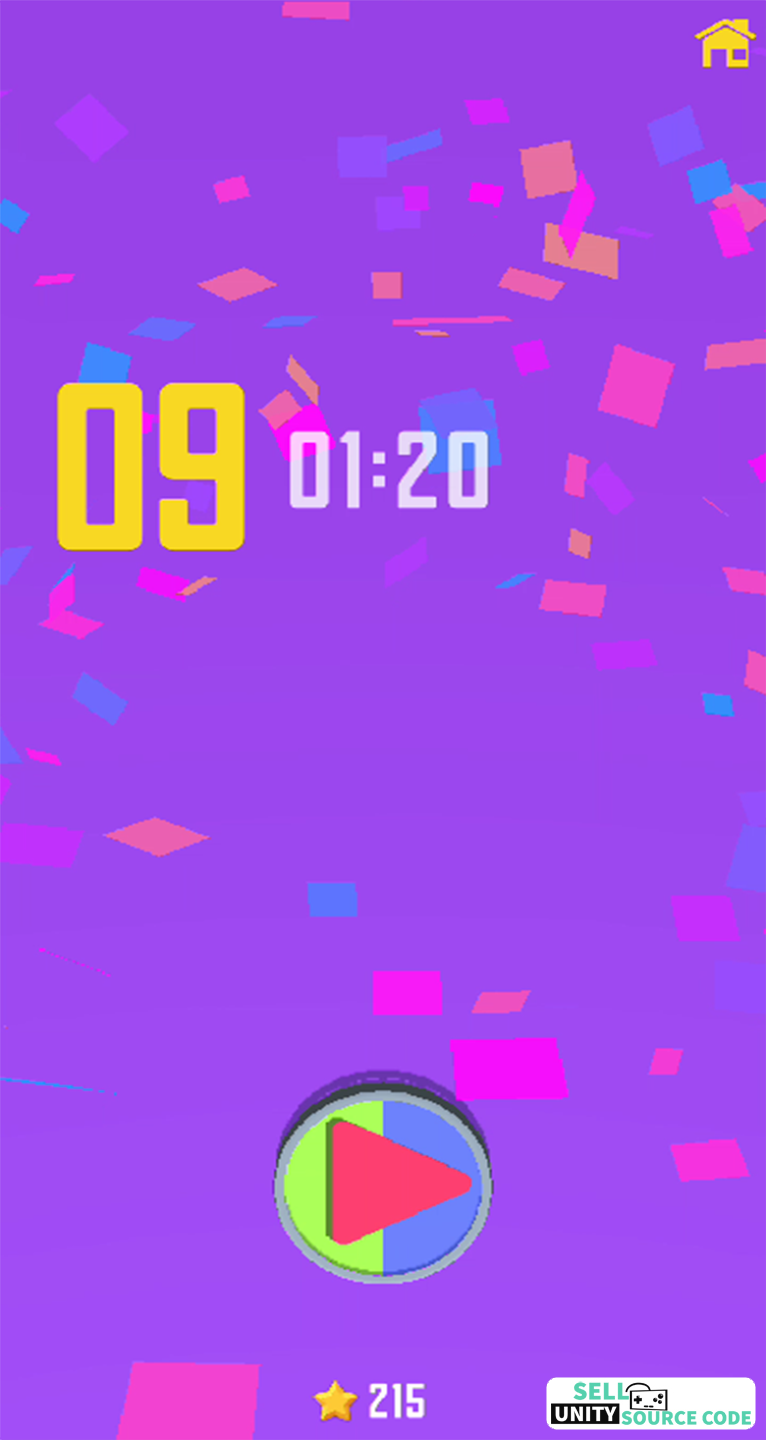
Task: Start the level with the play button
Action: coord(383,1181)
